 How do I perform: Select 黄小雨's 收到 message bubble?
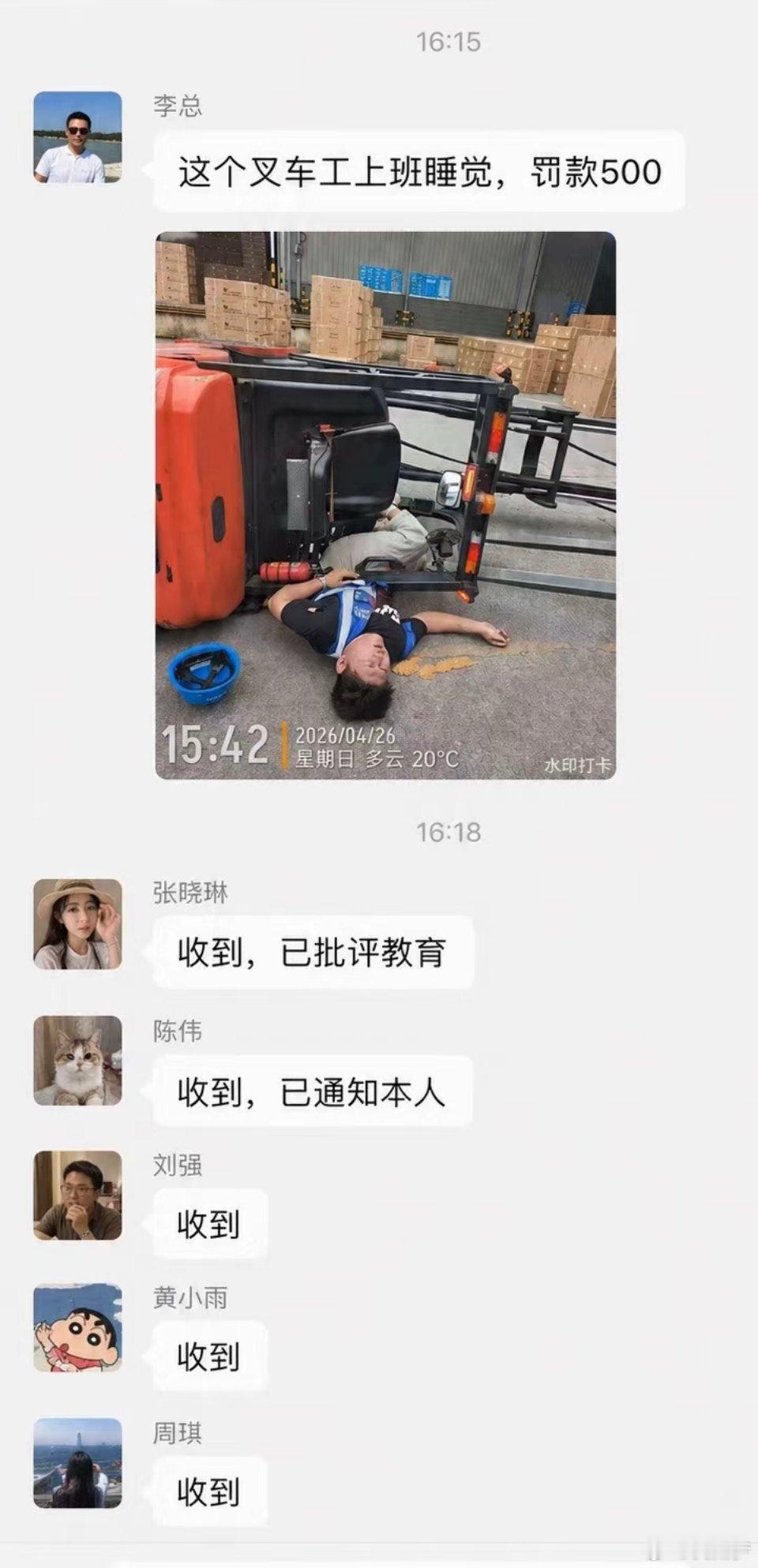tap(208, 1356)
